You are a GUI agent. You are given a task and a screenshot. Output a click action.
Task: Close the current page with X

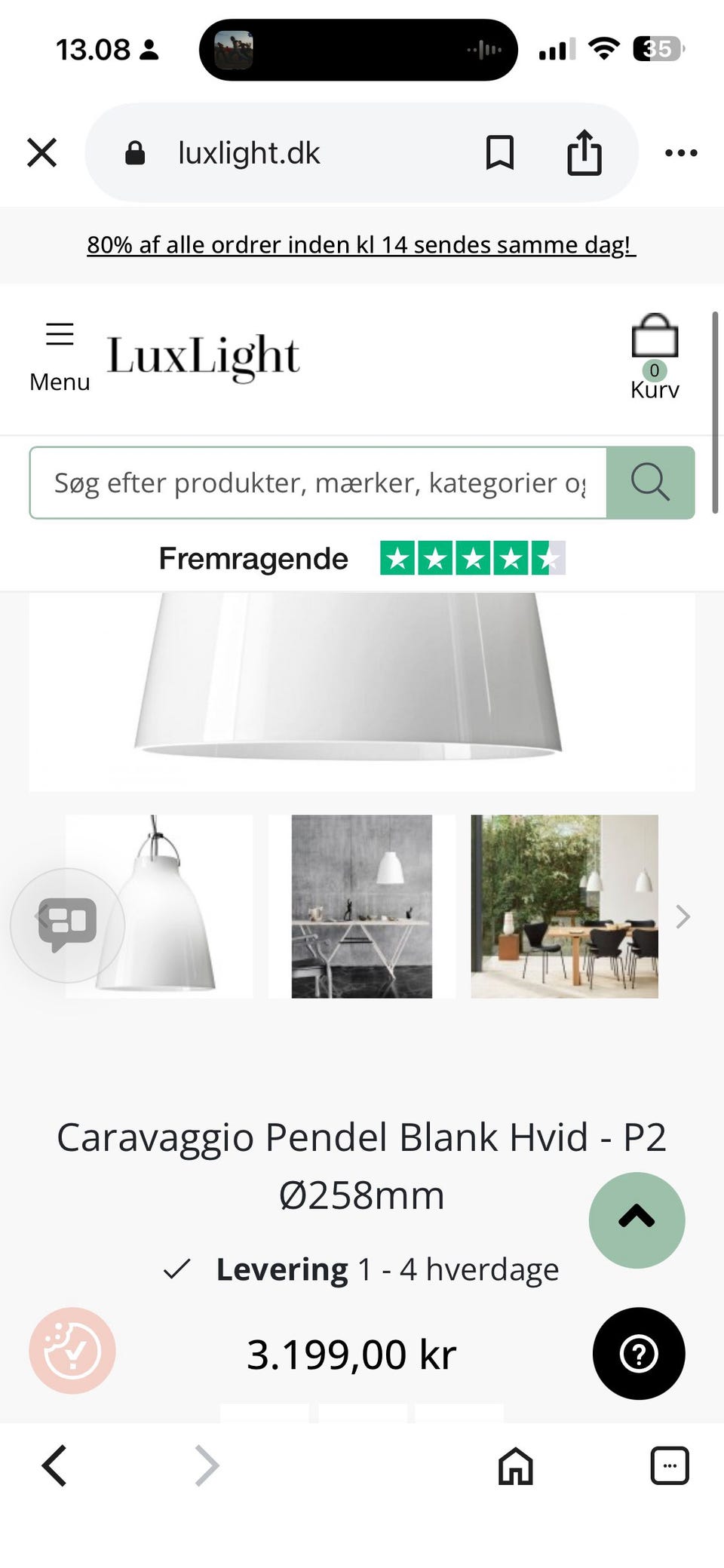click(x=41, y=152)
